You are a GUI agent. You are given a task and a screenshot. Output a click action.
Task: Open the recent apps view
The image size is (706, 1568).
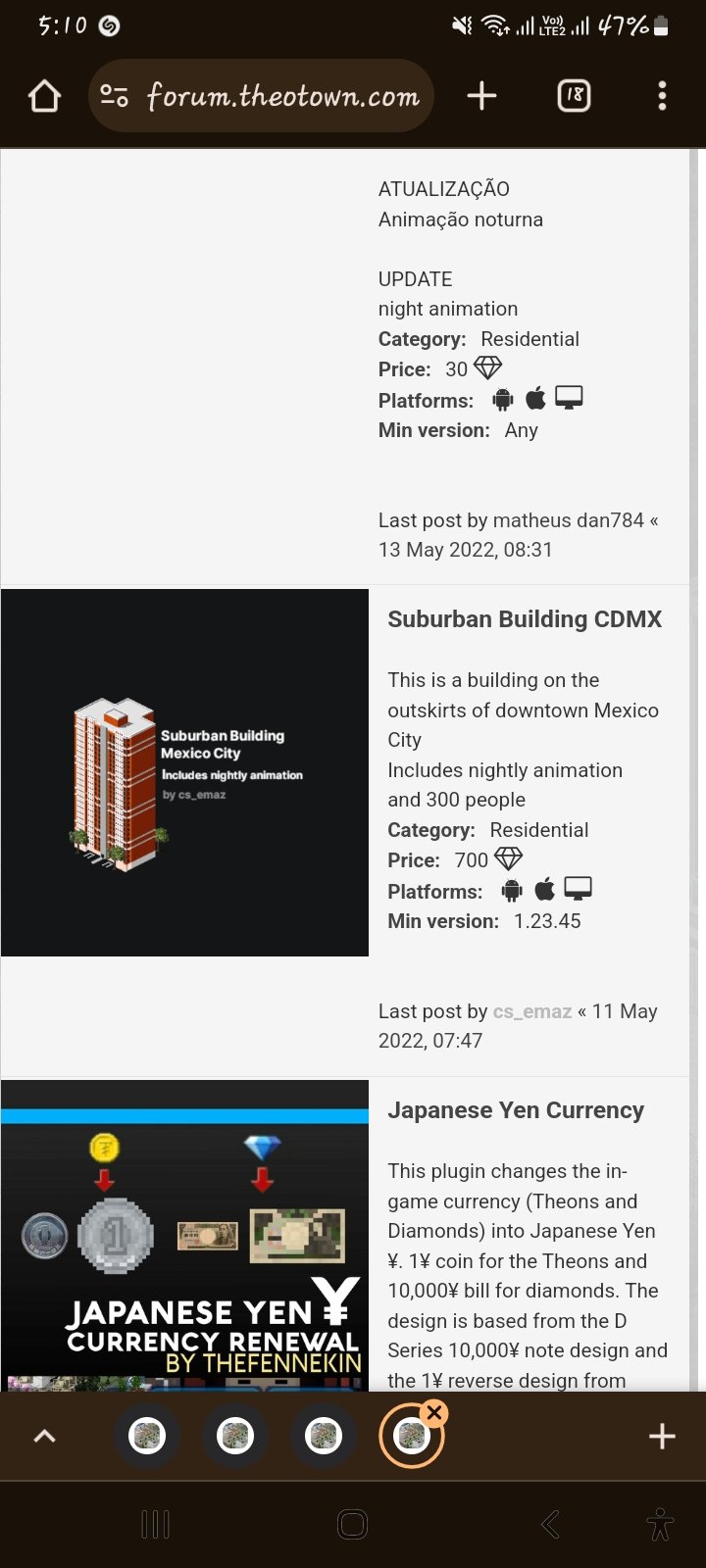tap(155, 1524)
